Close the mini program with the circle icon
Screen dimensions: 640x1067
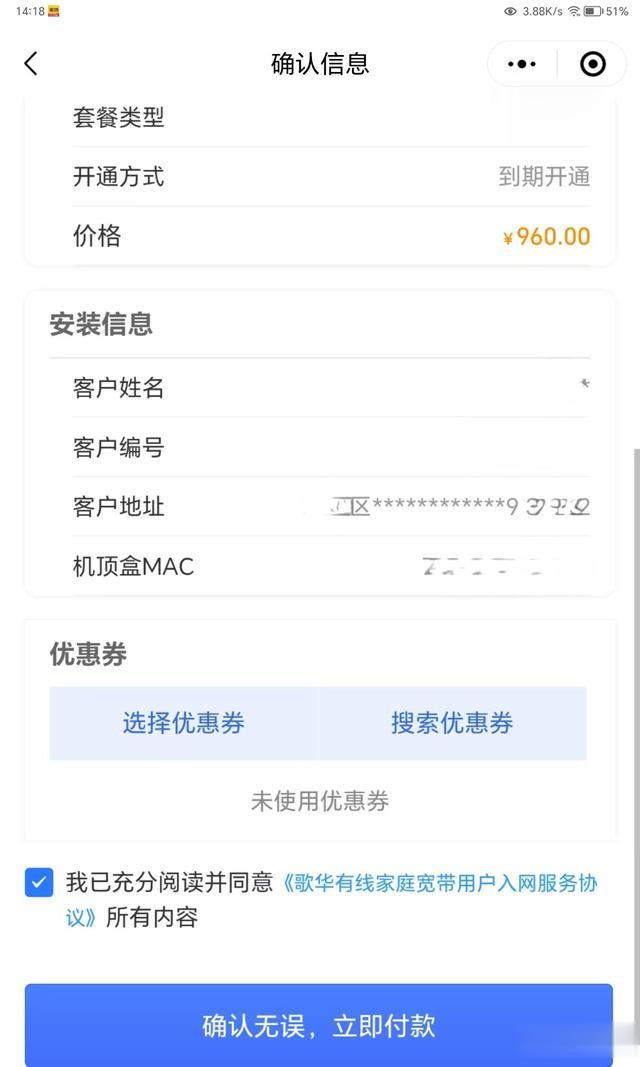point(593,64)
